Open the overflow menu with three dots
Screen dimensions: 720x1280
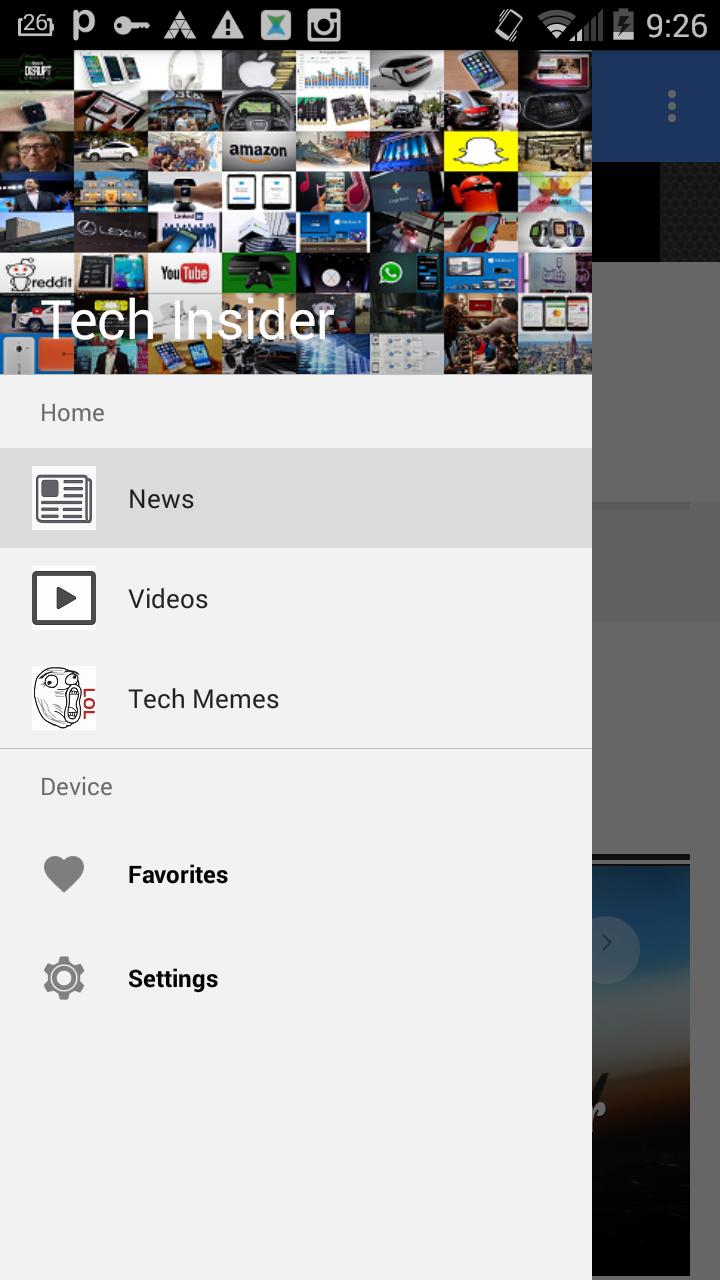tap(670, 106)
